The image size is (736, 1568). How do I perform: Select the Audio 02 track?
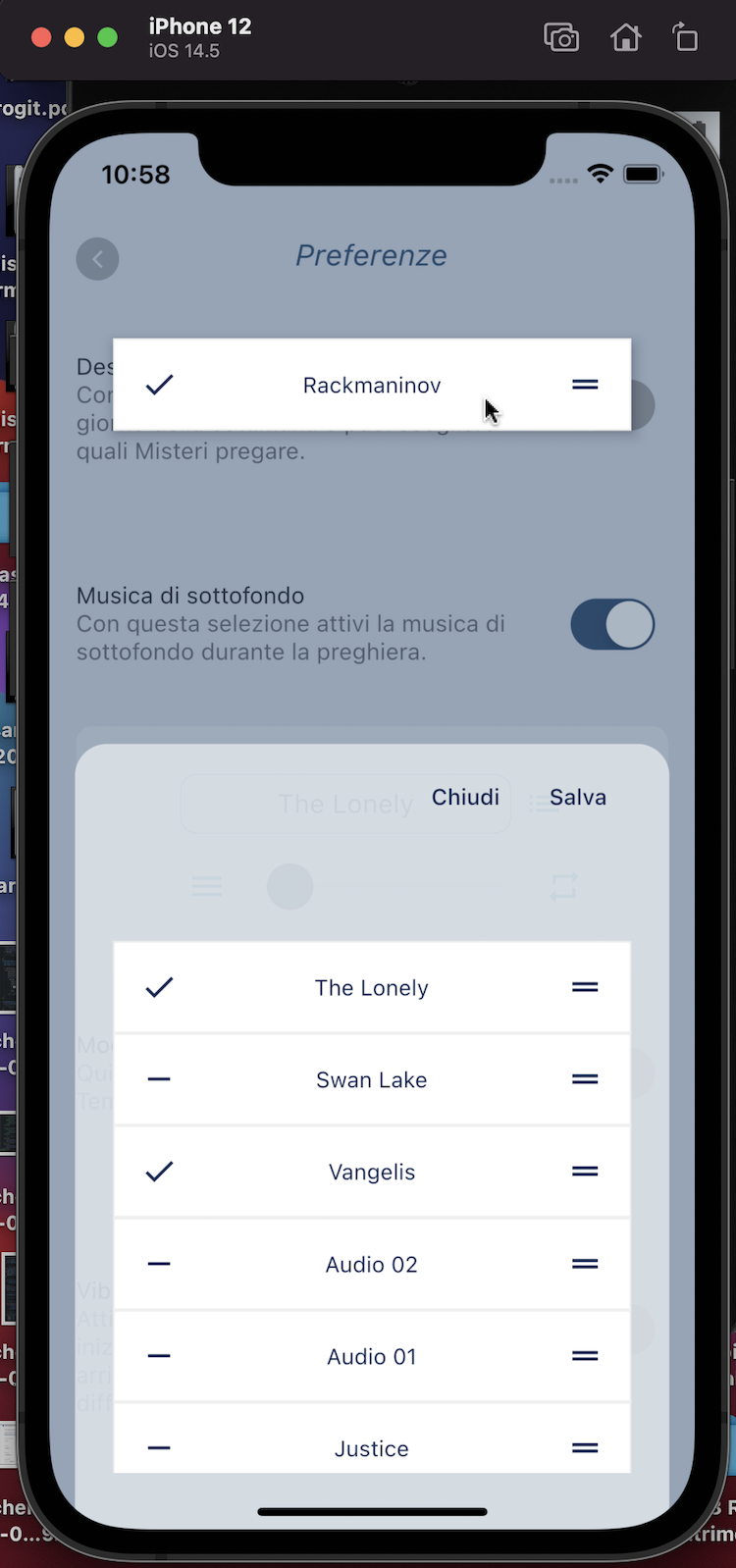[159, 1264]
